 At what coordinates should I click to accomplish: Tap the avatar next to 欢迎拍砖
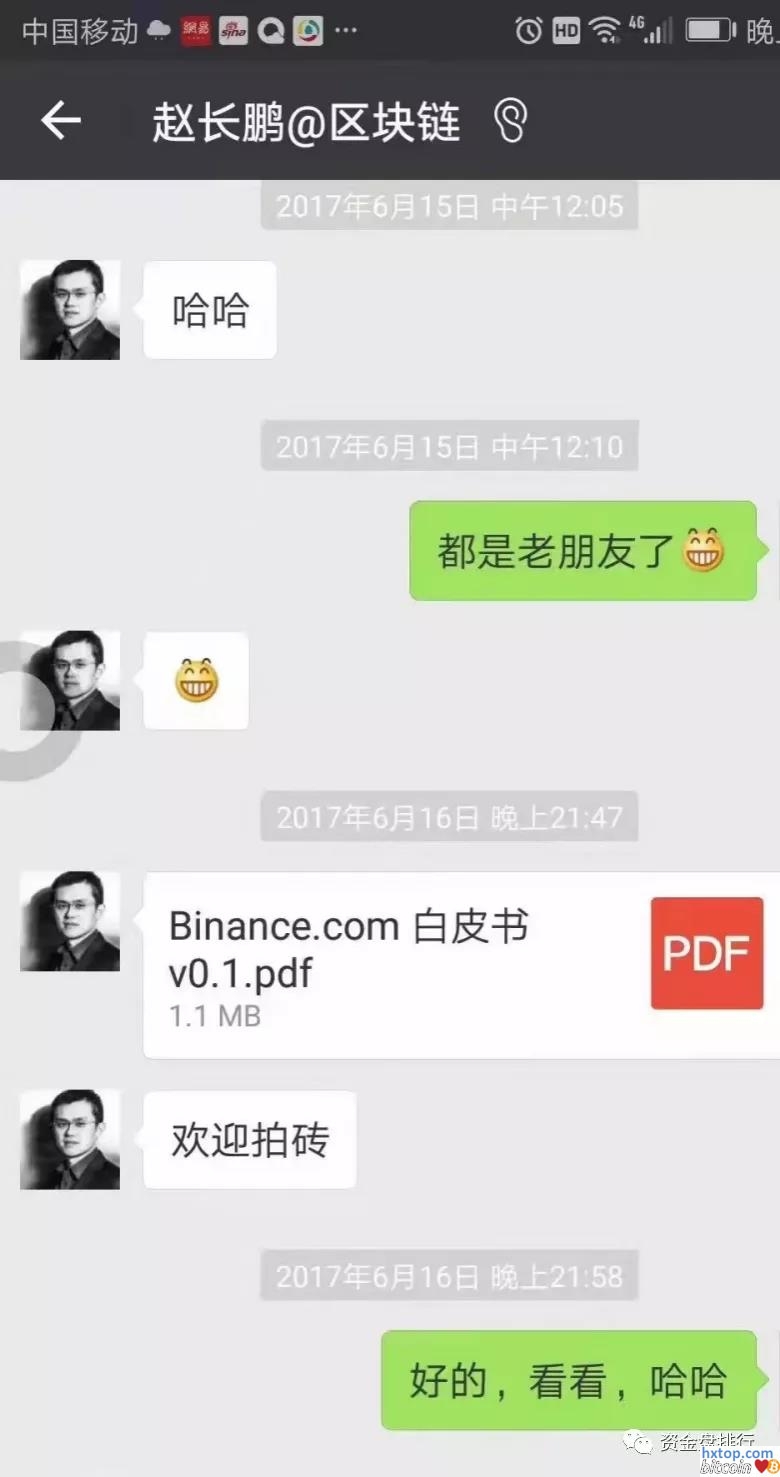coord(70,1139)
